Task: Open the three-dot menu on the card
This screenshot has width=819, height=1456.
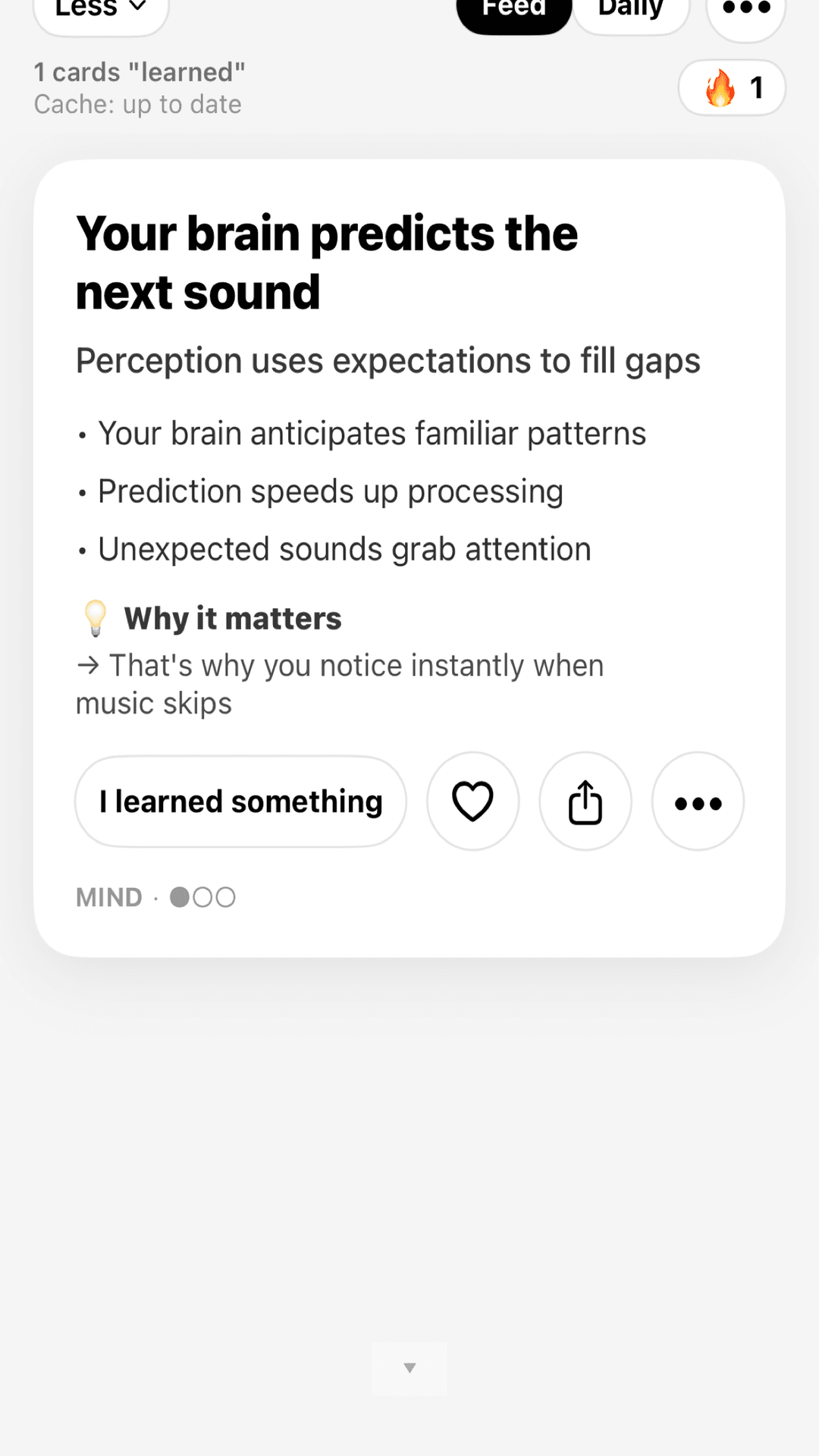Action: point(697,802)
